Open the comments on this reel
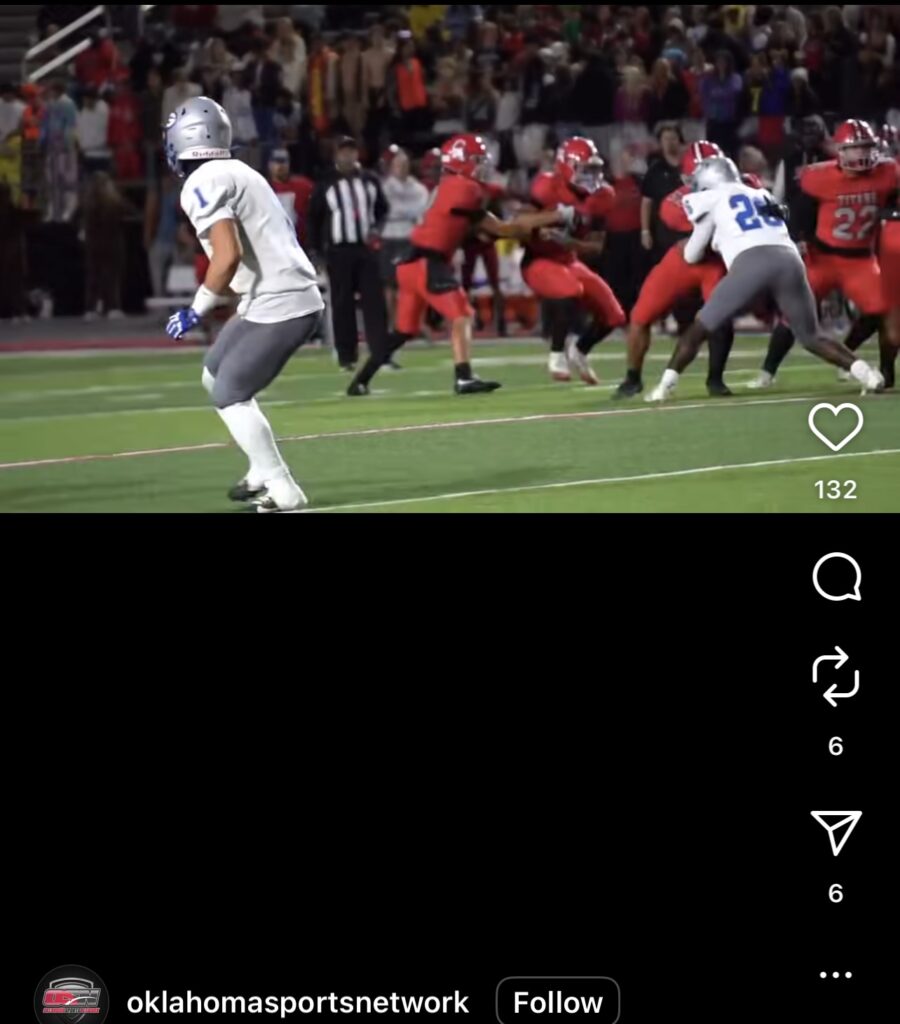Image resolution: width=900 pixels, height=1024 pixels. [836, 577]
